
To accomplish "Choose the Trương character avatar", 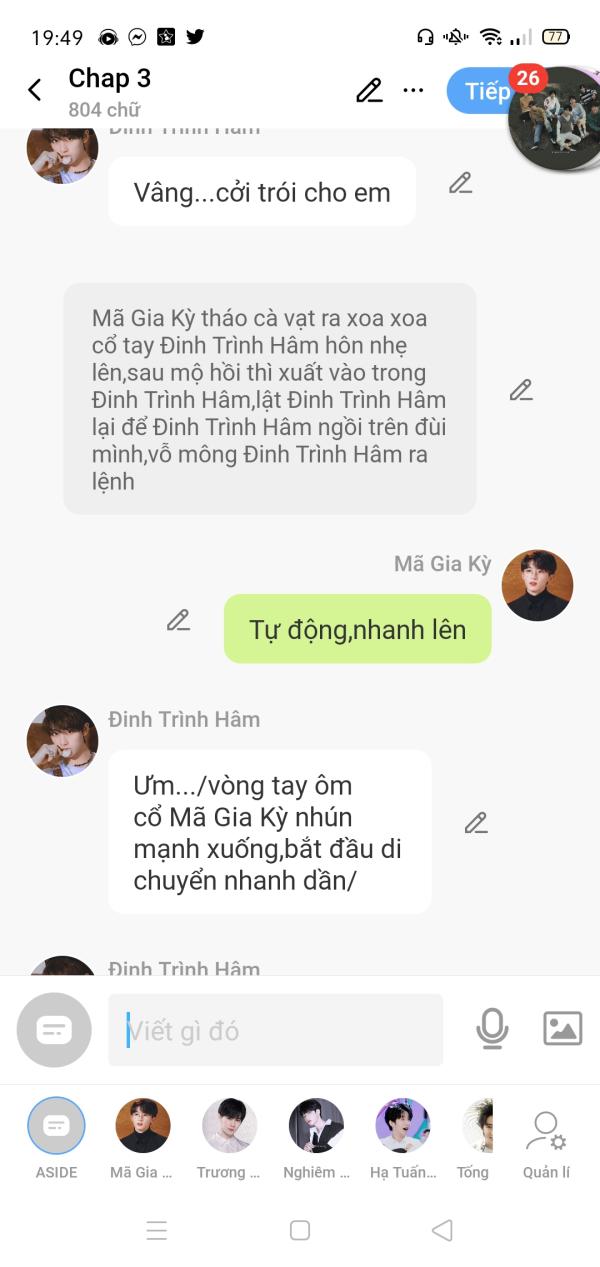I will pos(229,1138).
